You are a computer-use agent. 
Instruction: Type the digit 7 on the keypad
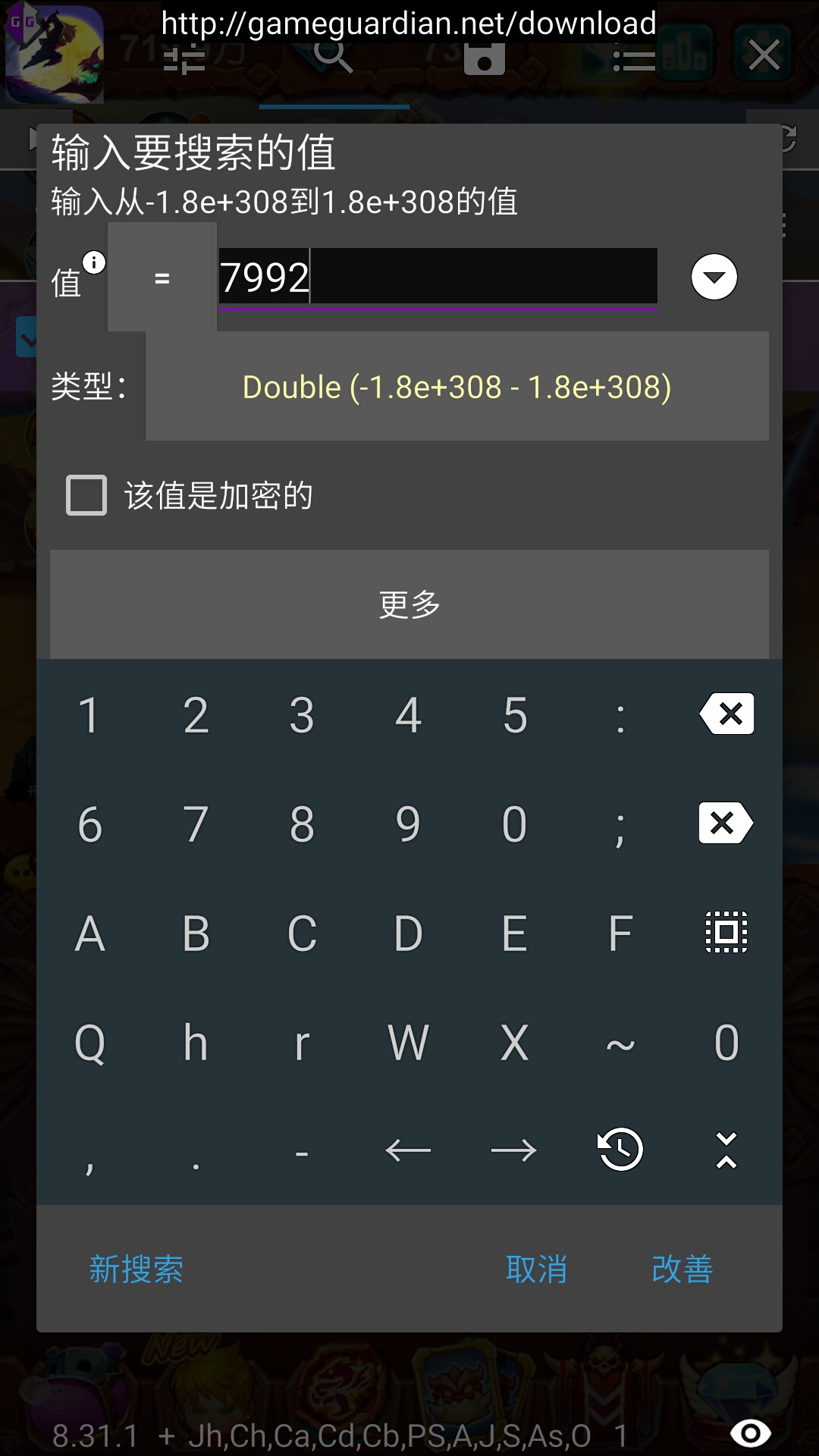[x=196, y=824]
